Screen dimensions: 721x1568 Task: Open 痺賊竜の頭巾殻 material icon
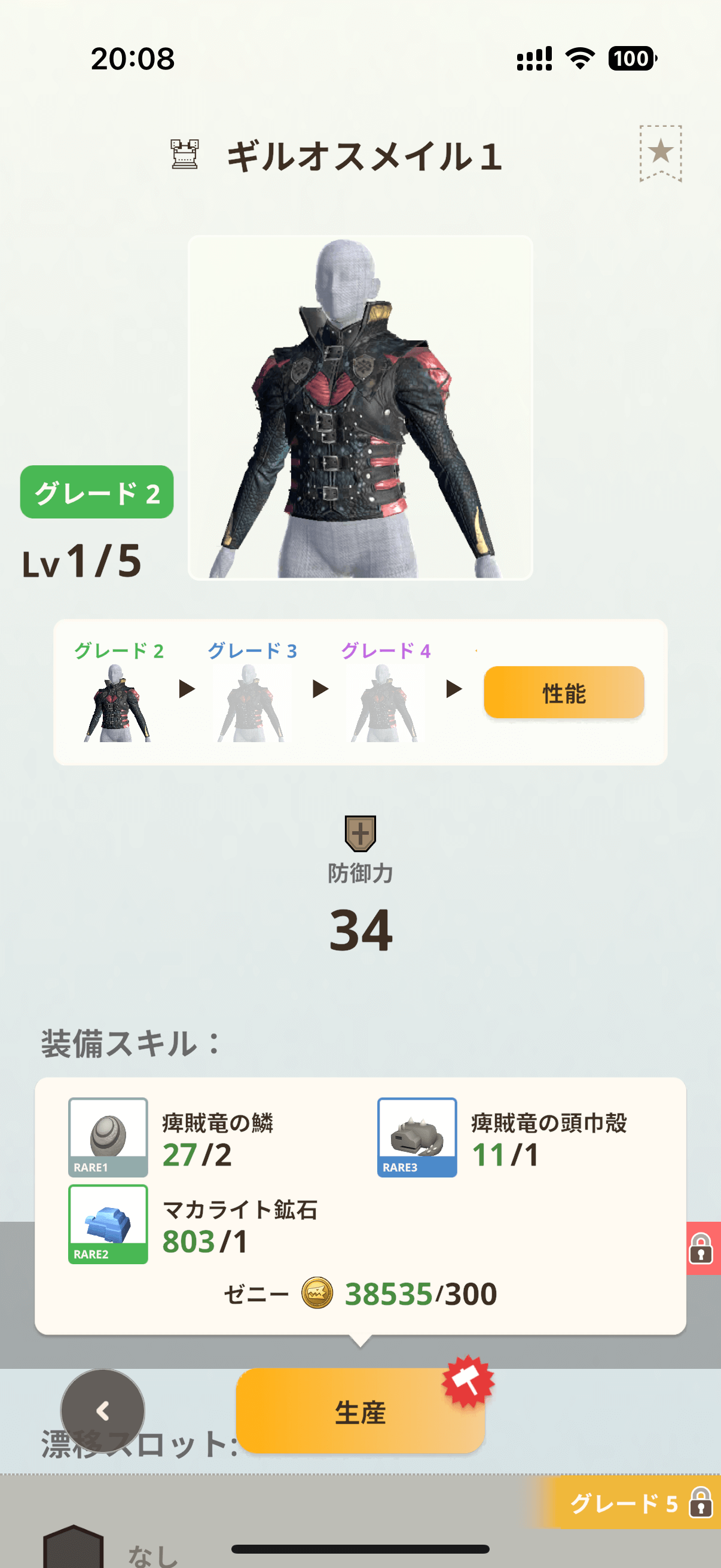(417, 1137)
